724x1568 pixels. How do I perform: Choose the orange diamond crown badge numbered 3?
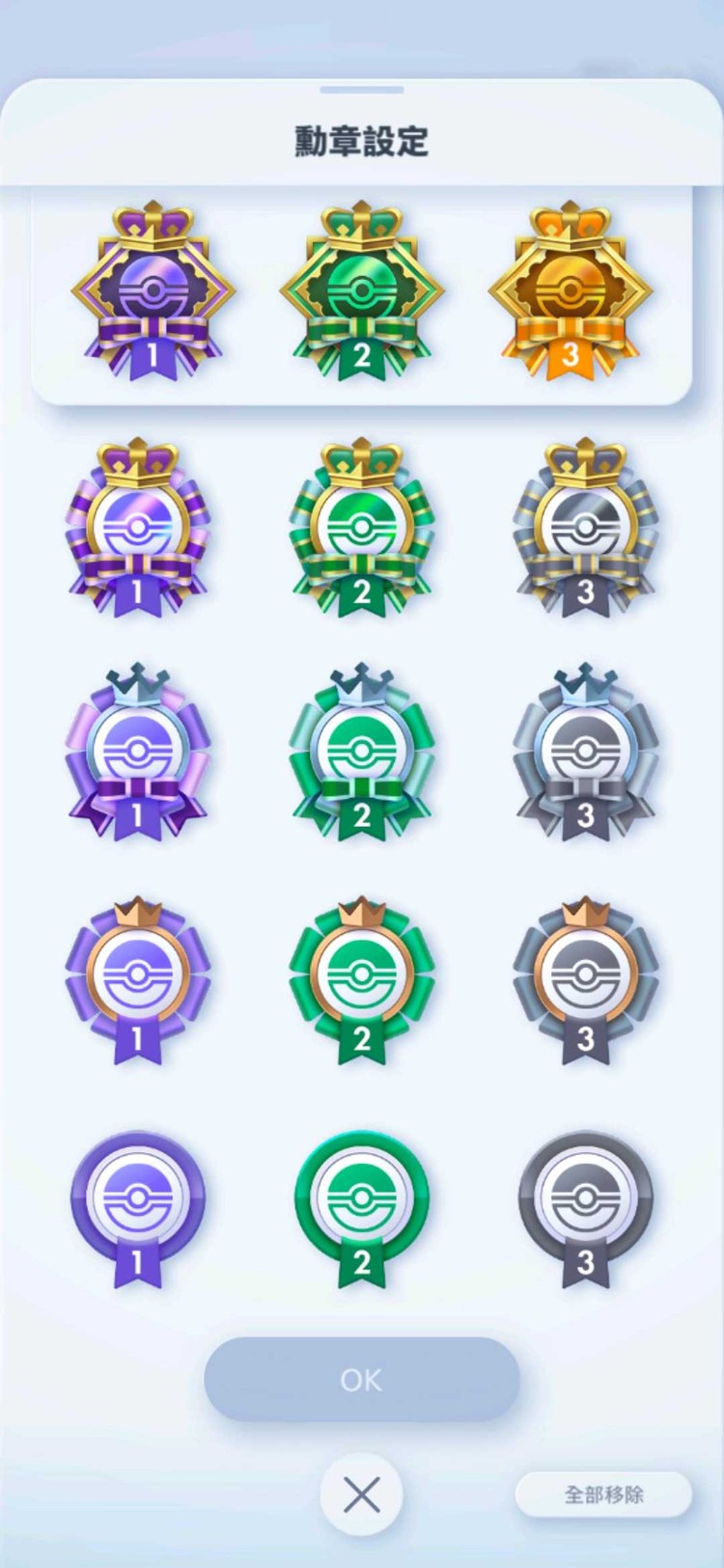(x=571, y=292)
